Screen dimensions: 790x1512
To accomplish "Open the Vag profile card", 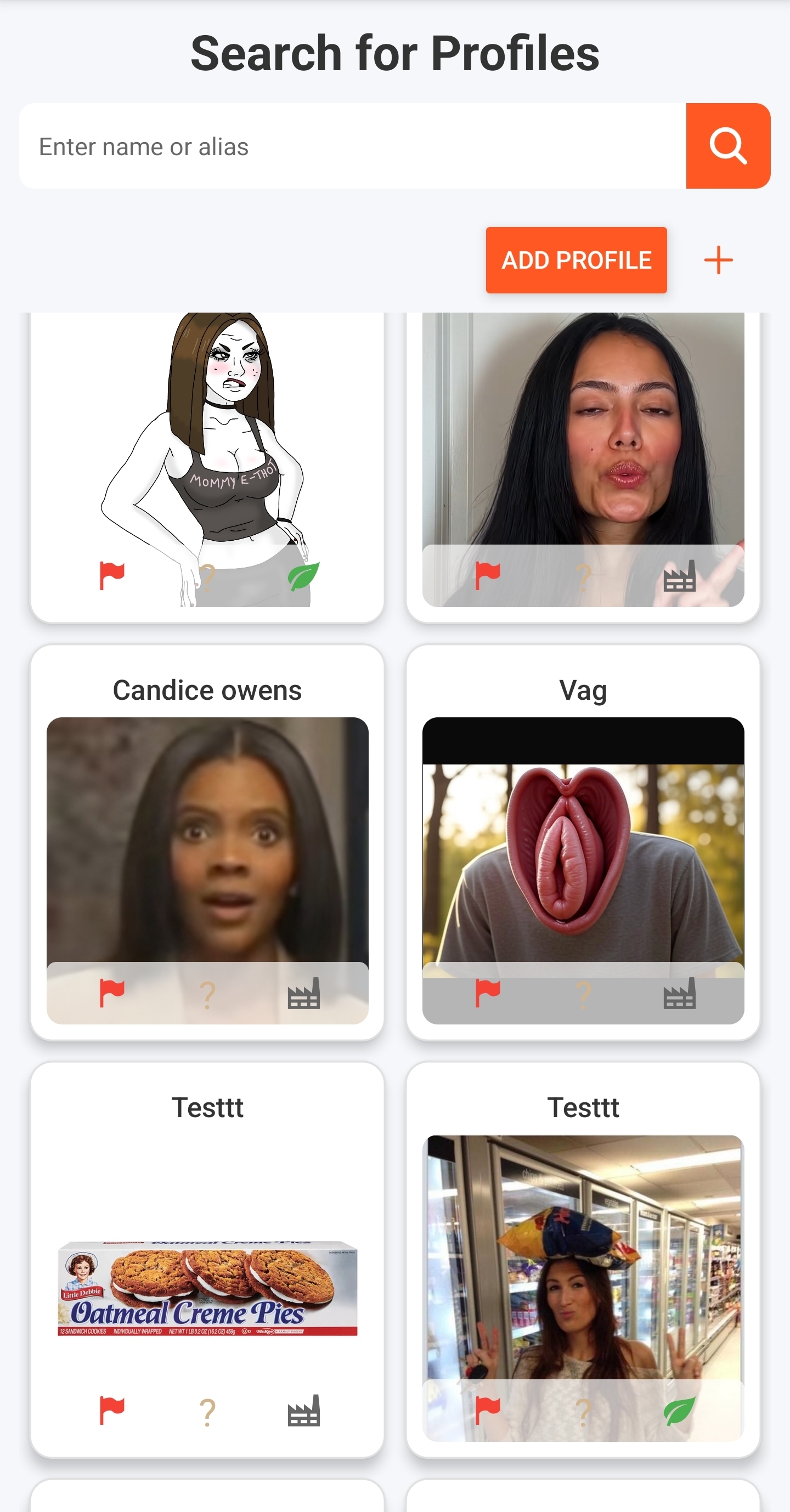I will [583, 839].
